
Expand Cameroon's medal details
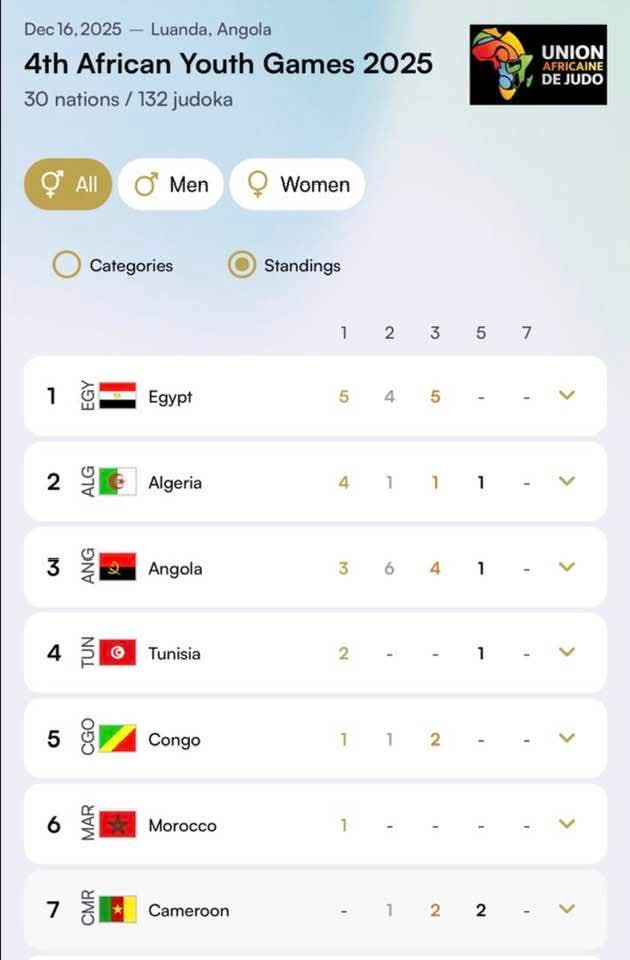[567, 910]
